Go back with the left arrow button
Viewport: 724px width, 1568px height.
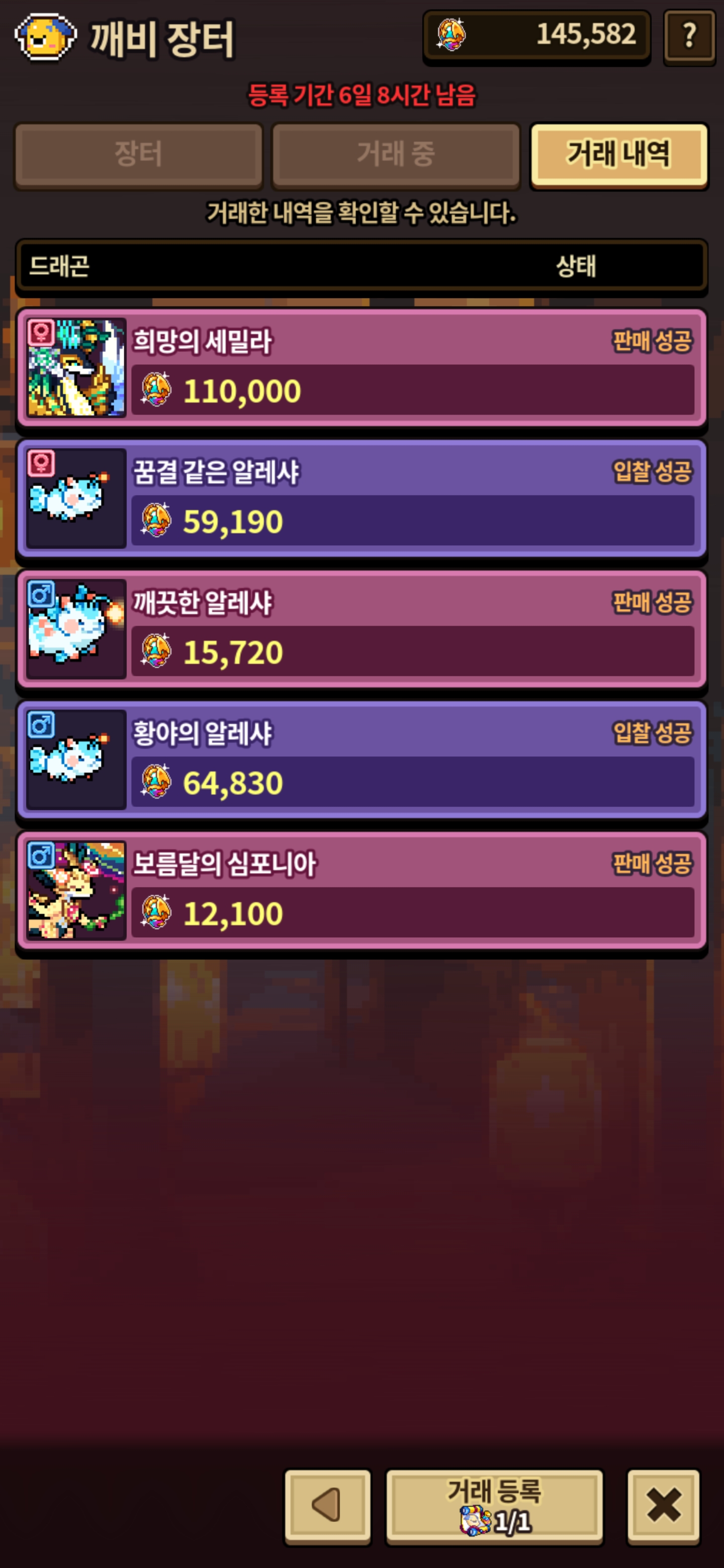[328, 1505]
